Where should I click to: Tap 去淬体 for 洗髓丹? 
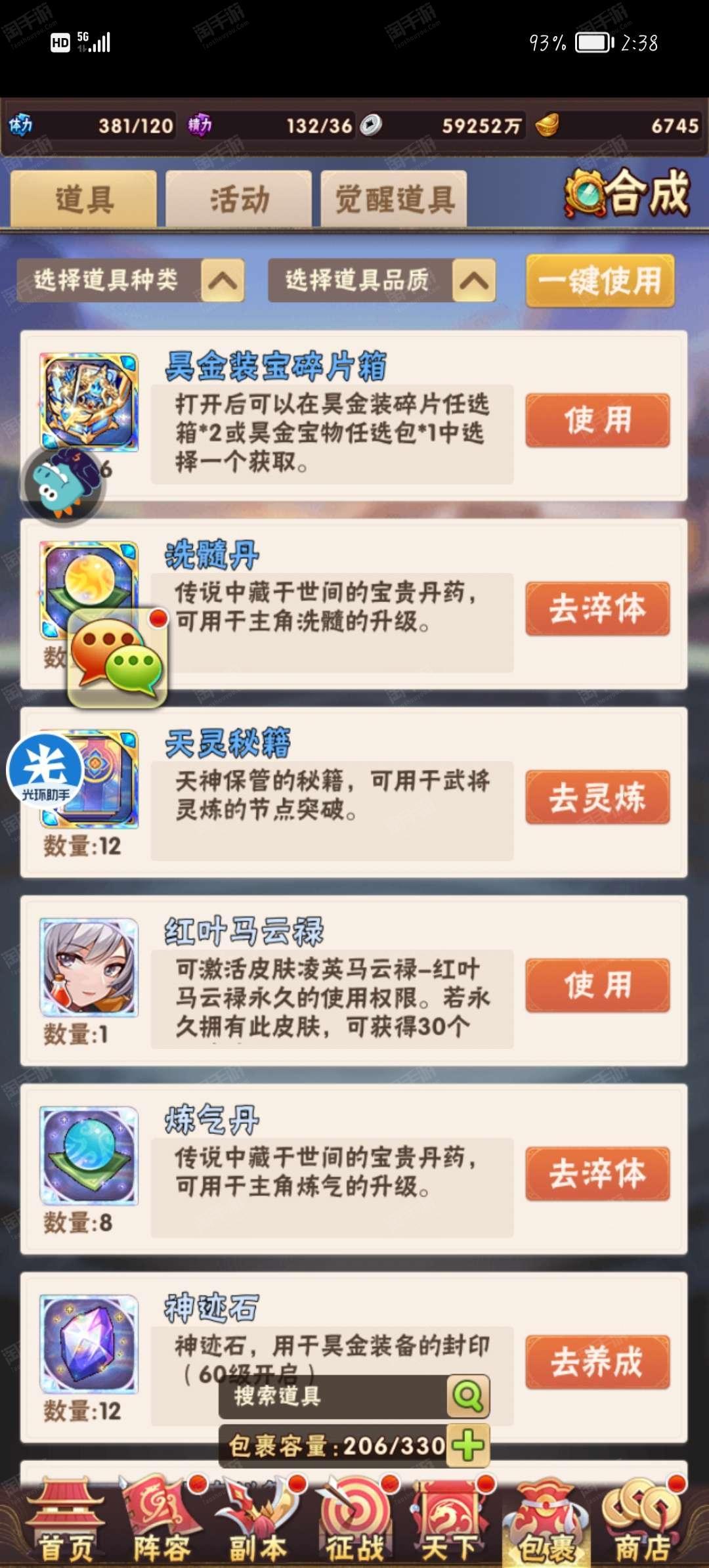[x=597, y=609]
